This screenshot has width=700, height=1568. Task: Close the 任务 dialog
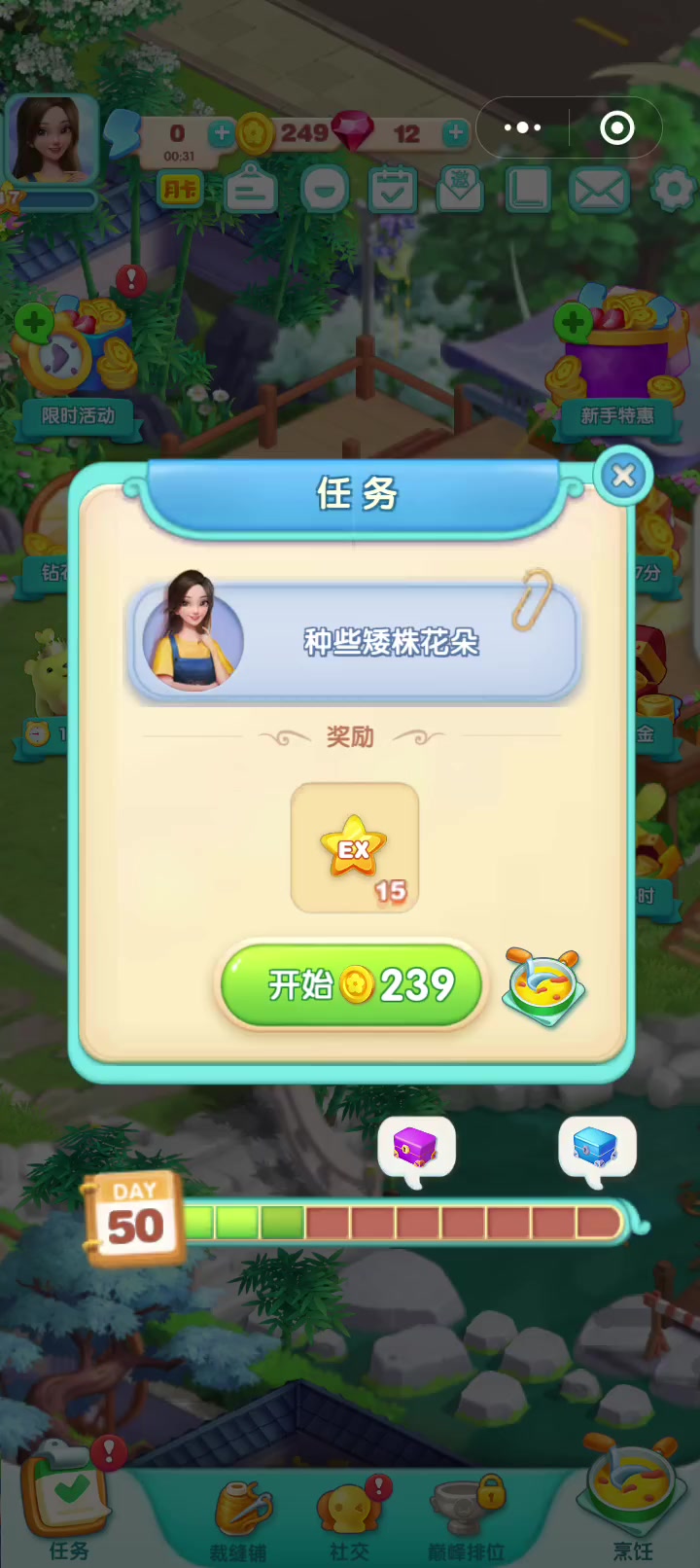click(623, 476)
